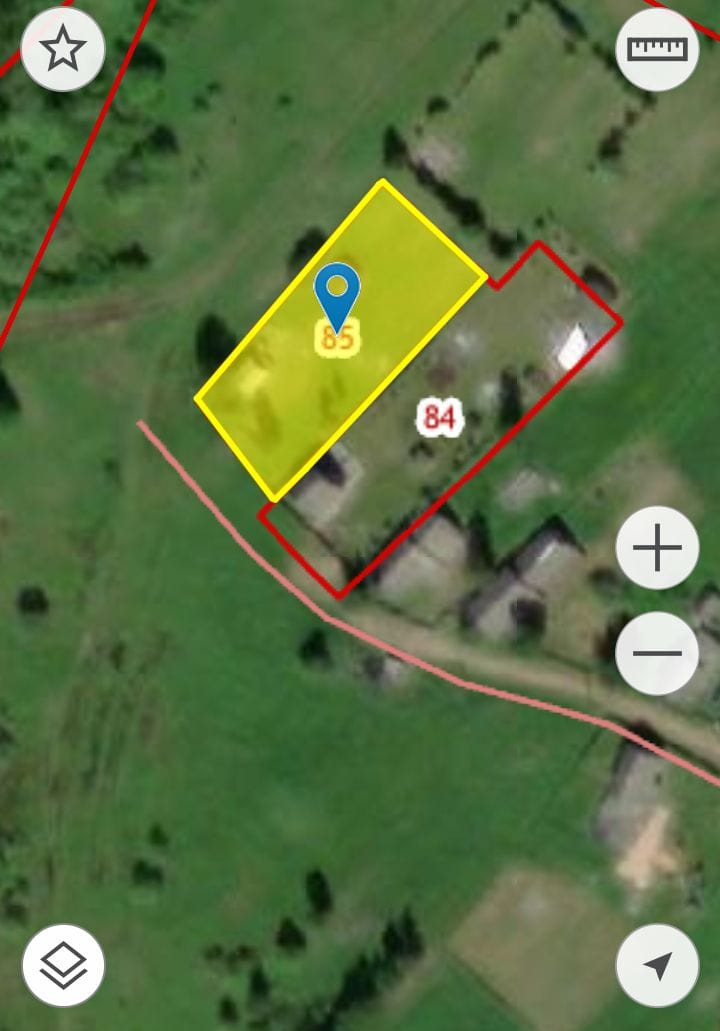
Task: Add this parcel to favorites with the star
Action: (63, 48)
